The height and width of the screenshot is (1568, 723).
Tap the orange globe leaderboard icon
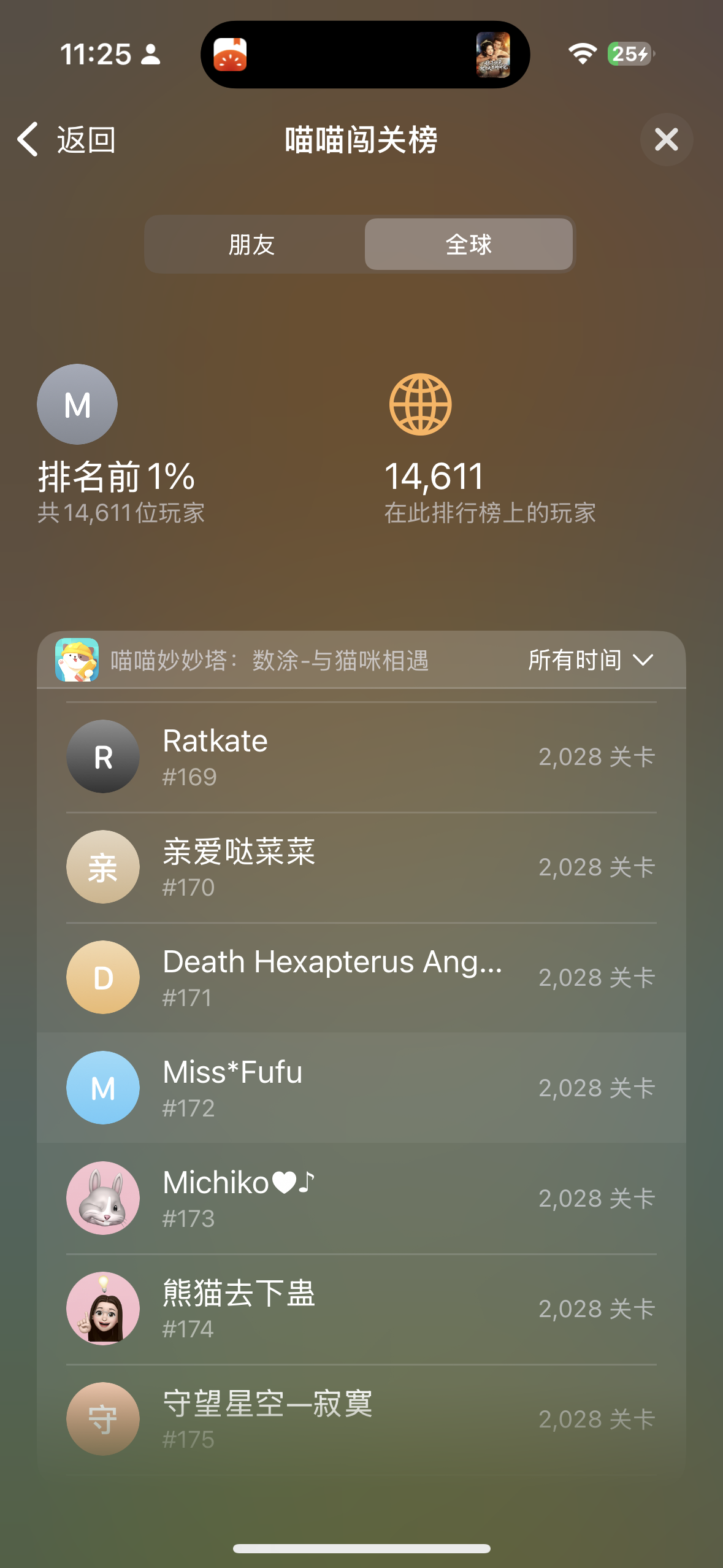418,405
